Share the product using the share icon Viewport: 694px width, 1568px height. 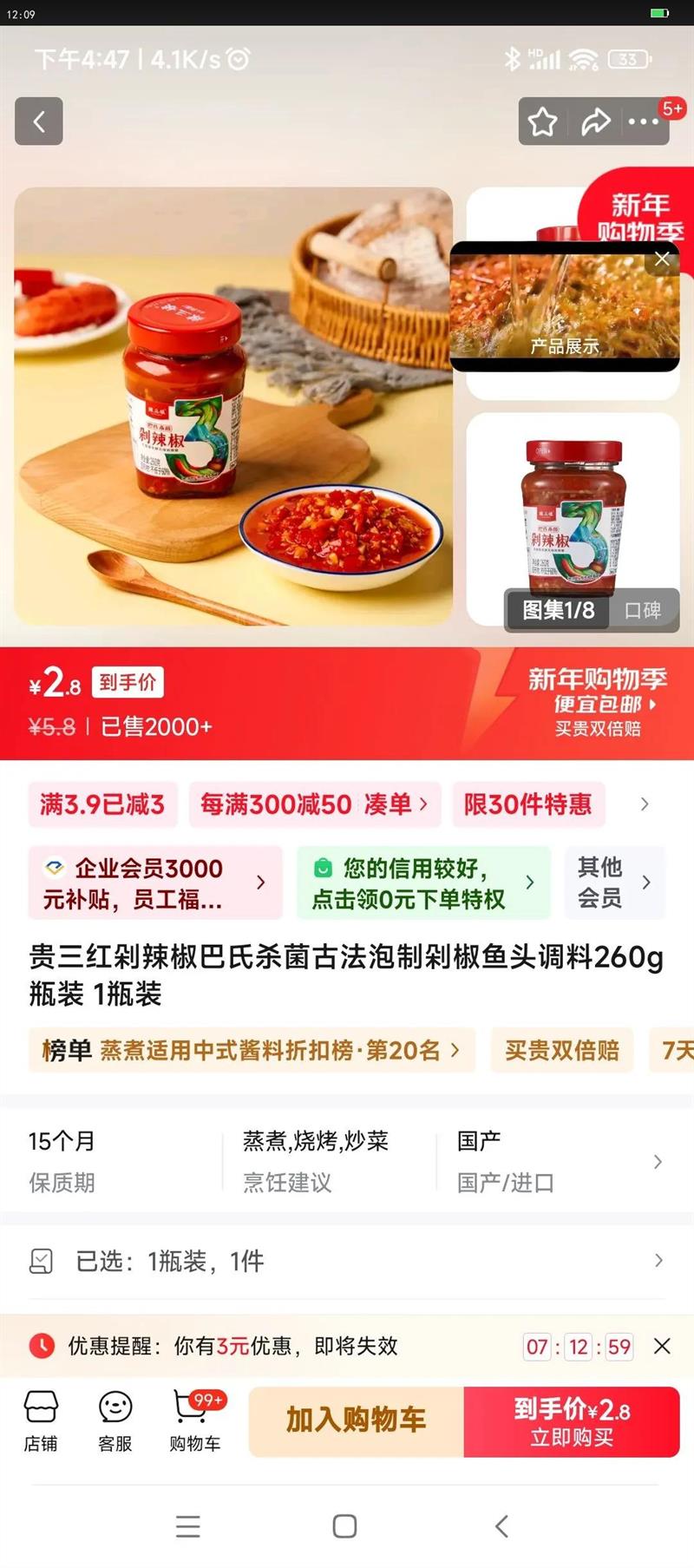tap(595, 122)
